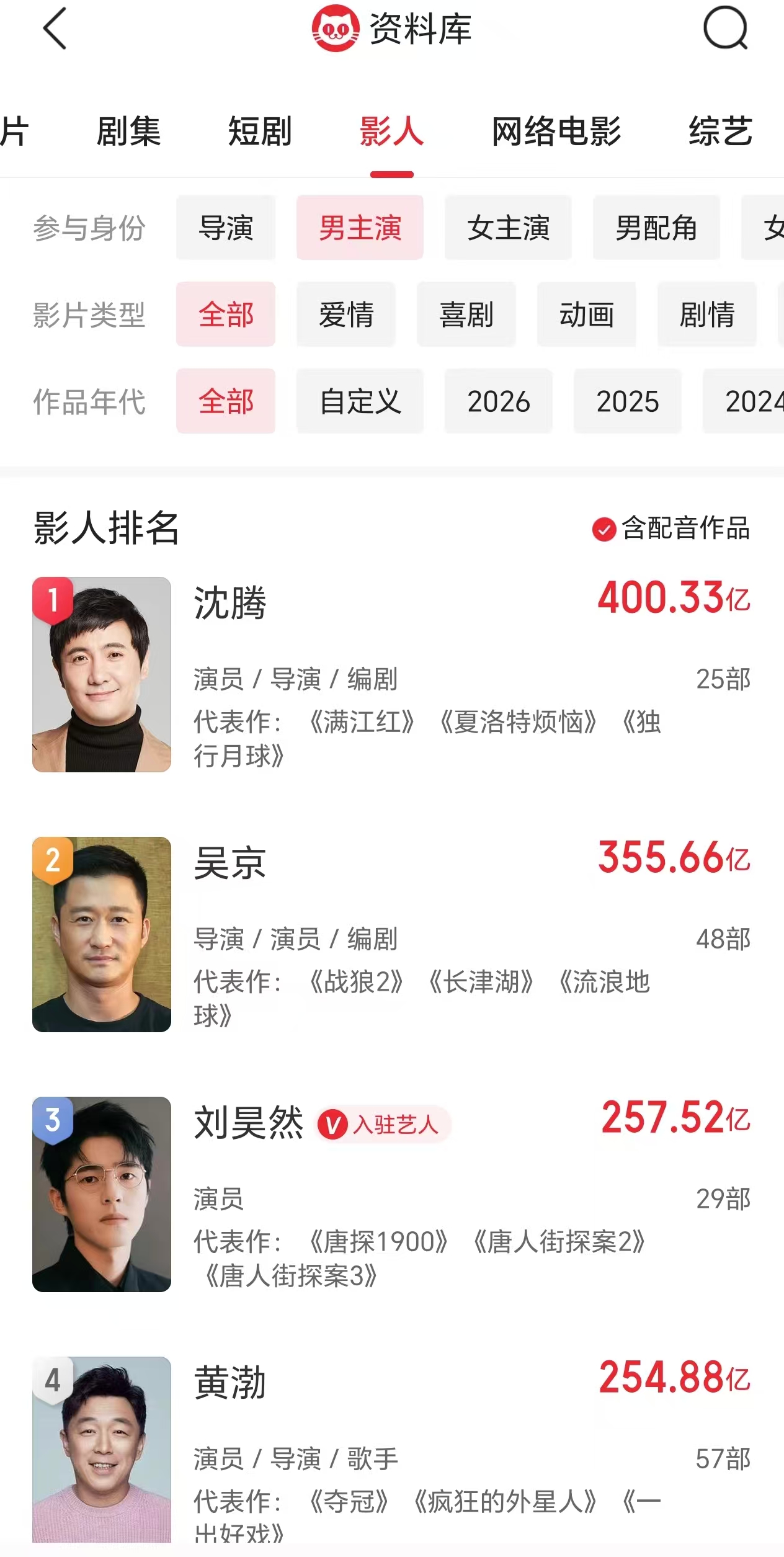Filter works by year 2025
Screen dimensions: 784x1557
point(628,401)
